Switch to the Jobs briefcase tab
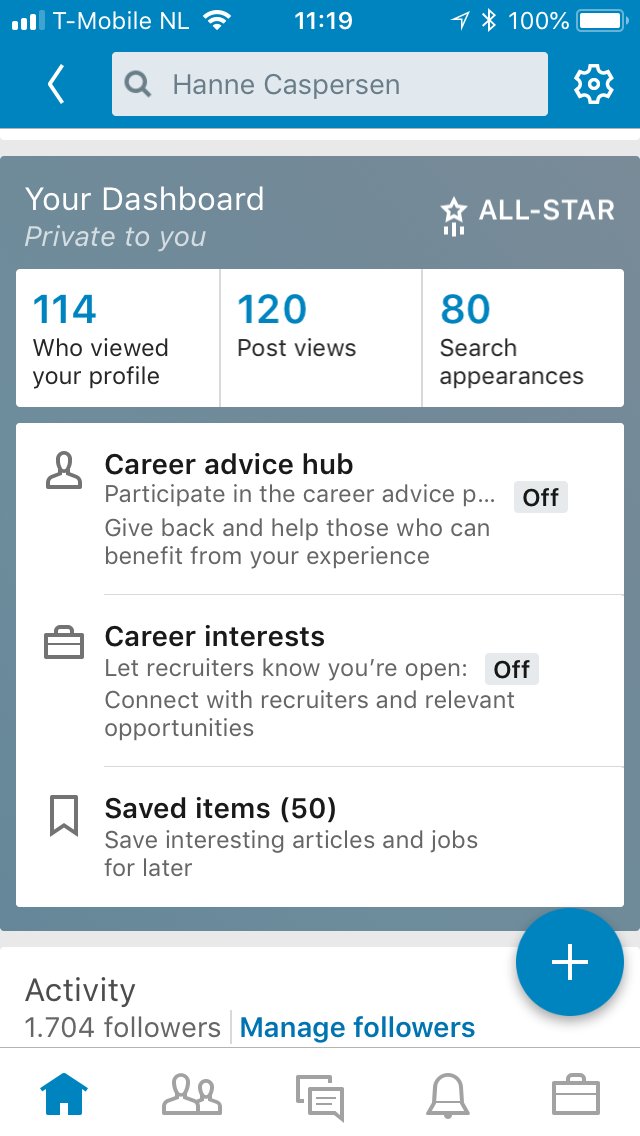Screen dimensions: 640x1136 (576, 1094)
